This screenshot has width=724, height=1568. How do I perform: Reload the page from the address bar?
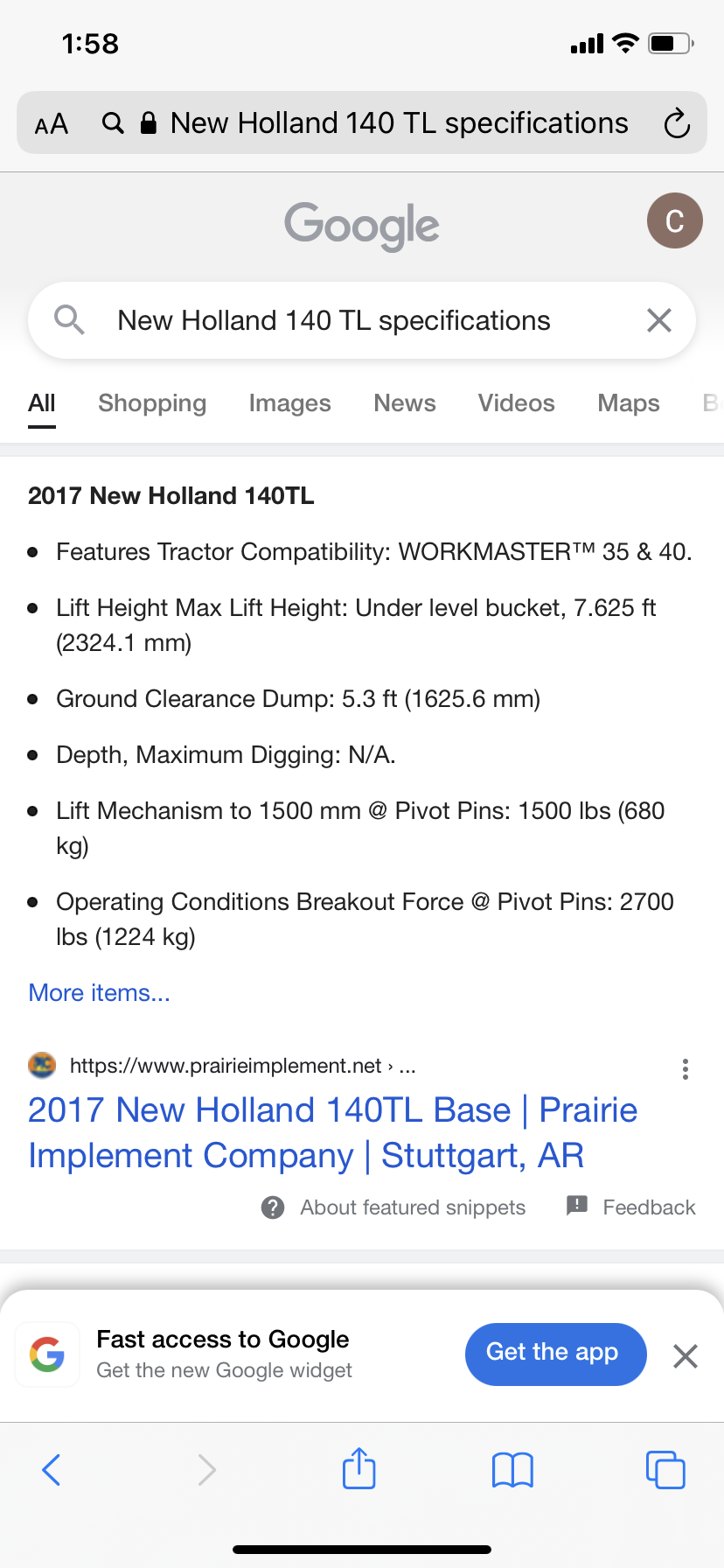(x=676, y=123)
